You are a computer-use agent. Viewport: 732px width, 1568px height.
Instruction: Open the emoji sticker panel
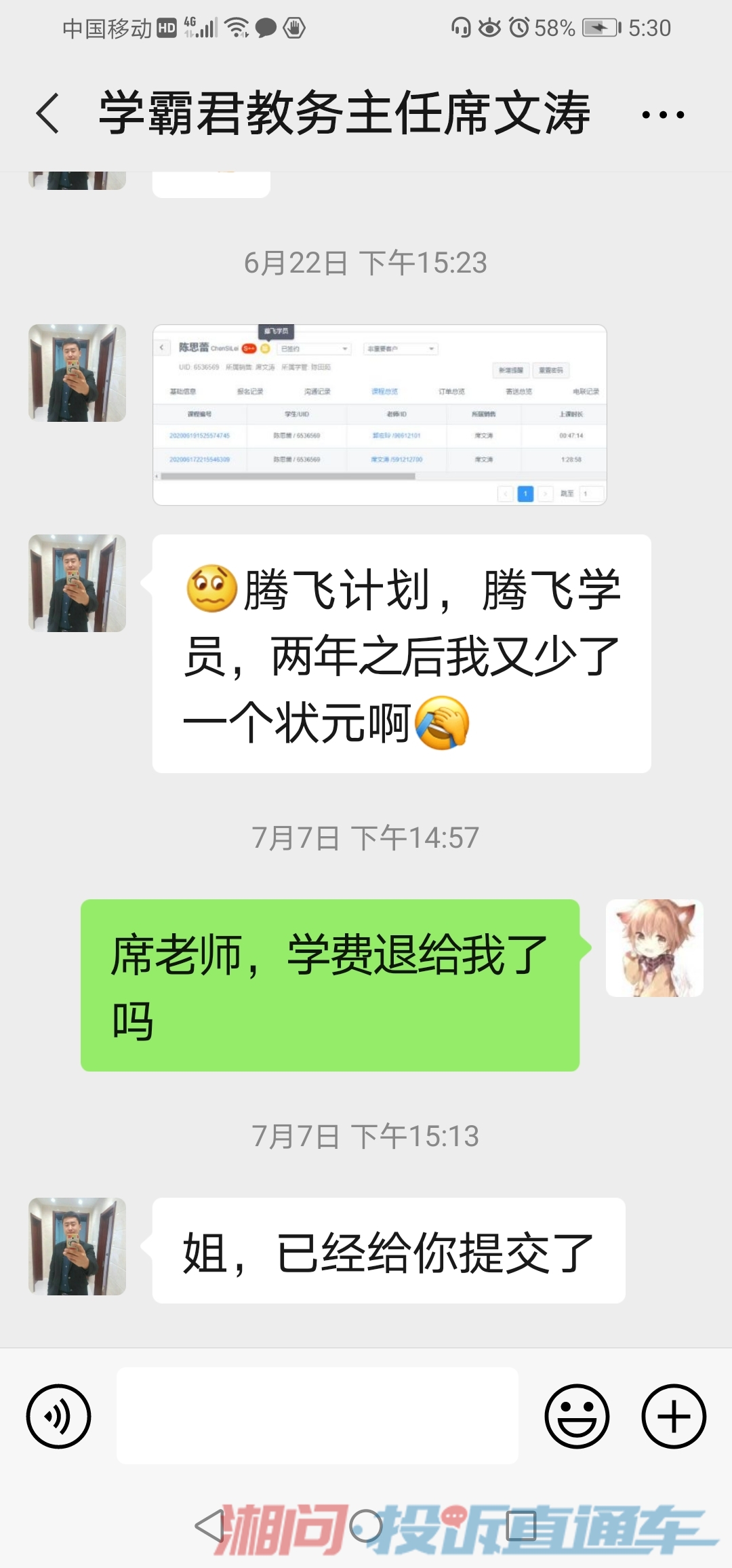577,1417
